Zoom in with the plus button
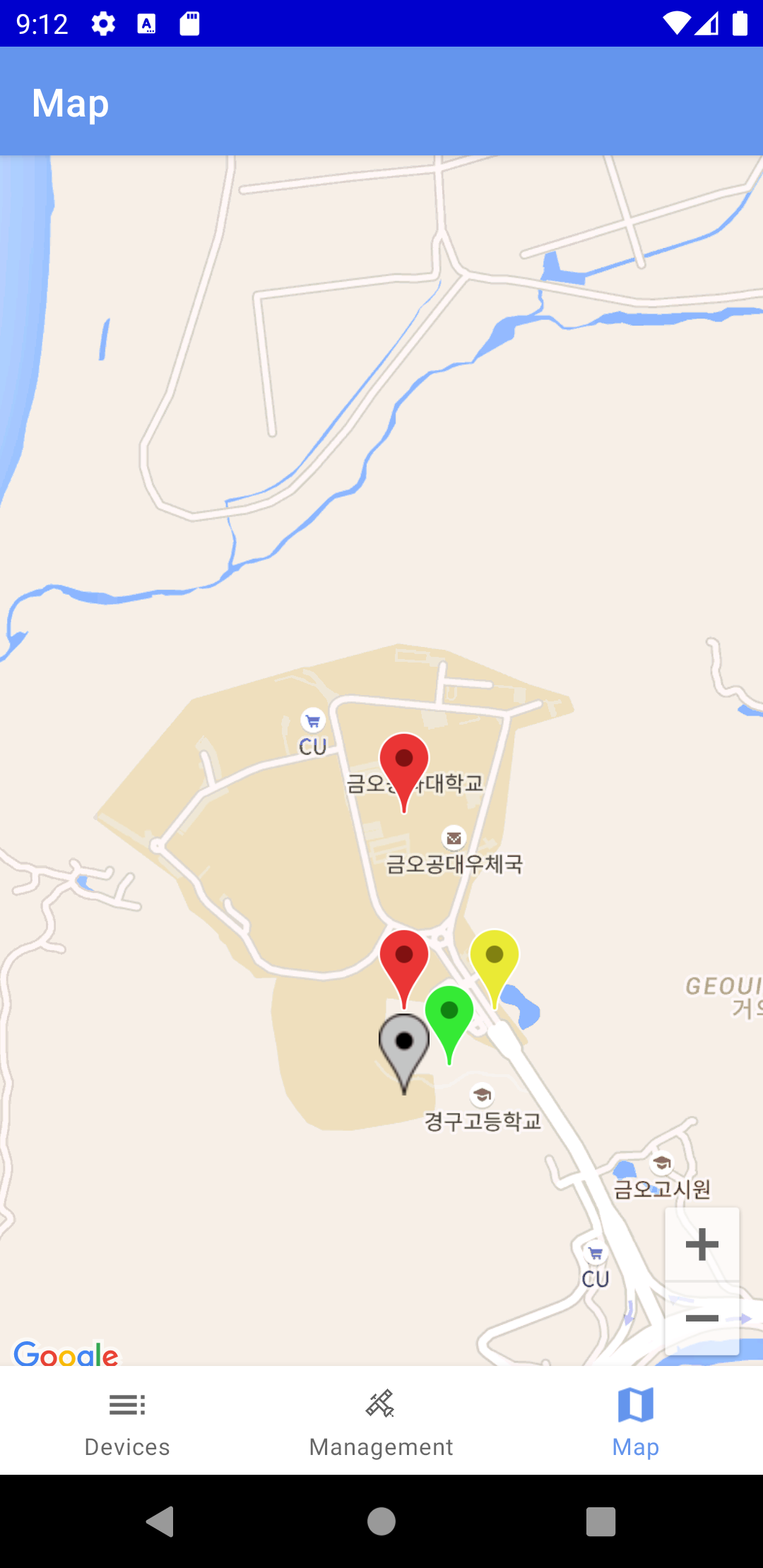Screen dimensions: 763x1568 click(x=702, y=1245)
